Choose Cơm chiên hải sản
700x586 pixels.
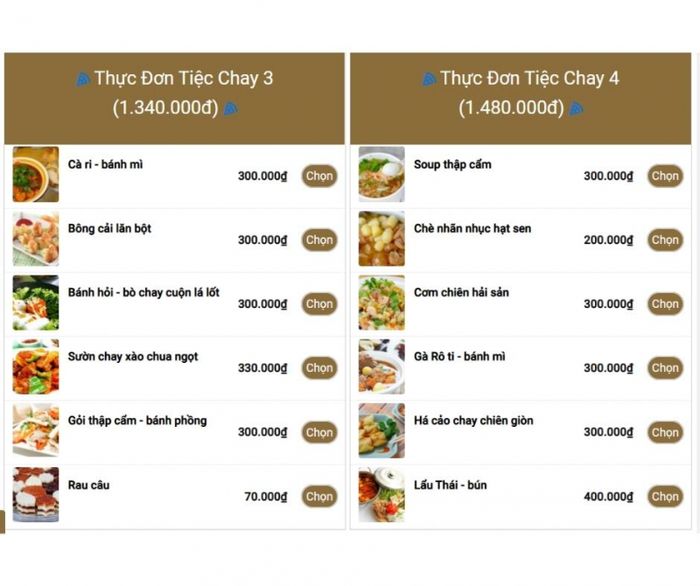[665, 304]
